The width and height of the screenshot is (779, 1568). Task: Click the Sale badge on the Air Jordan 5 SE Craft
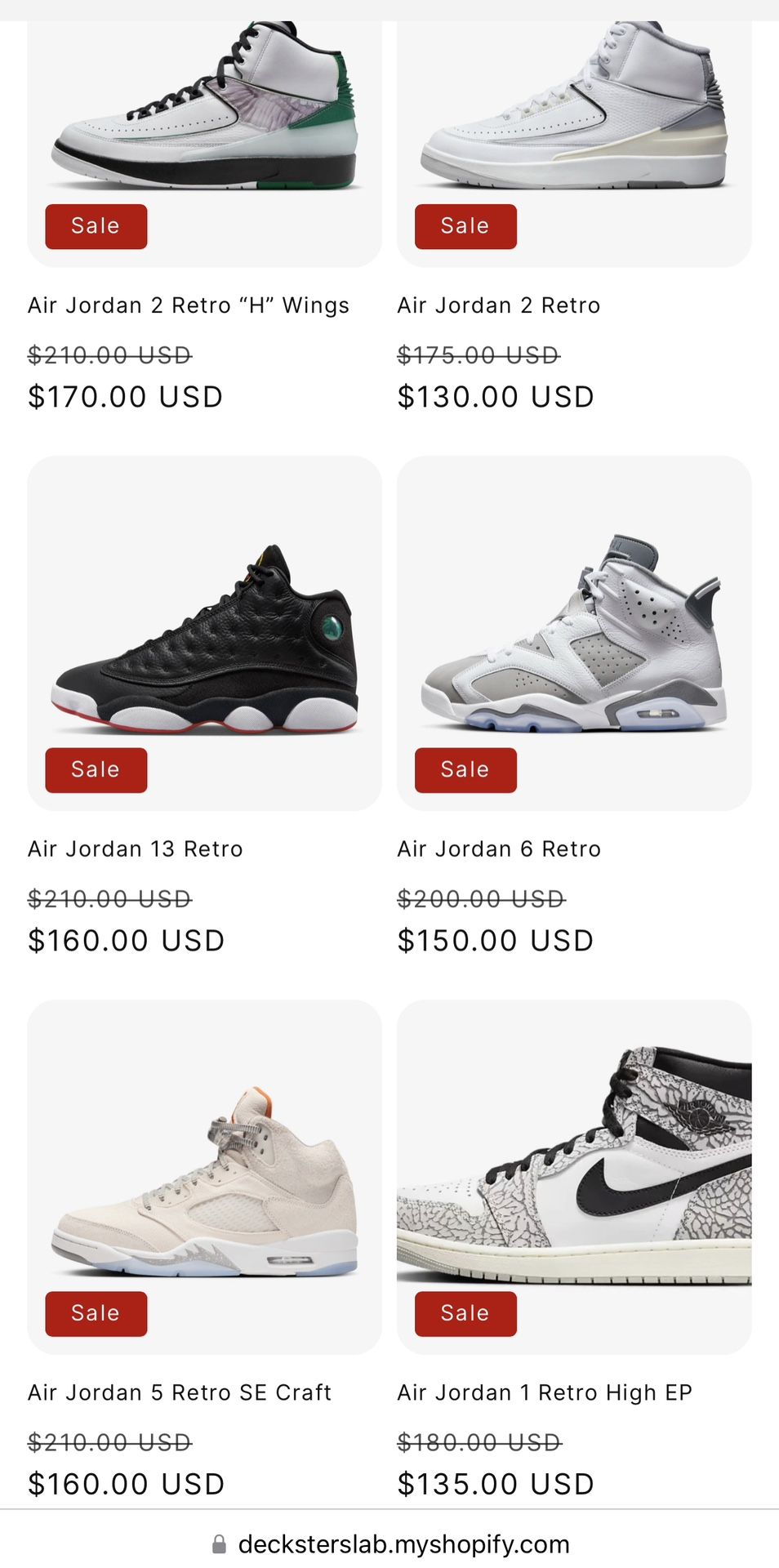click(x=96, y=1313)
